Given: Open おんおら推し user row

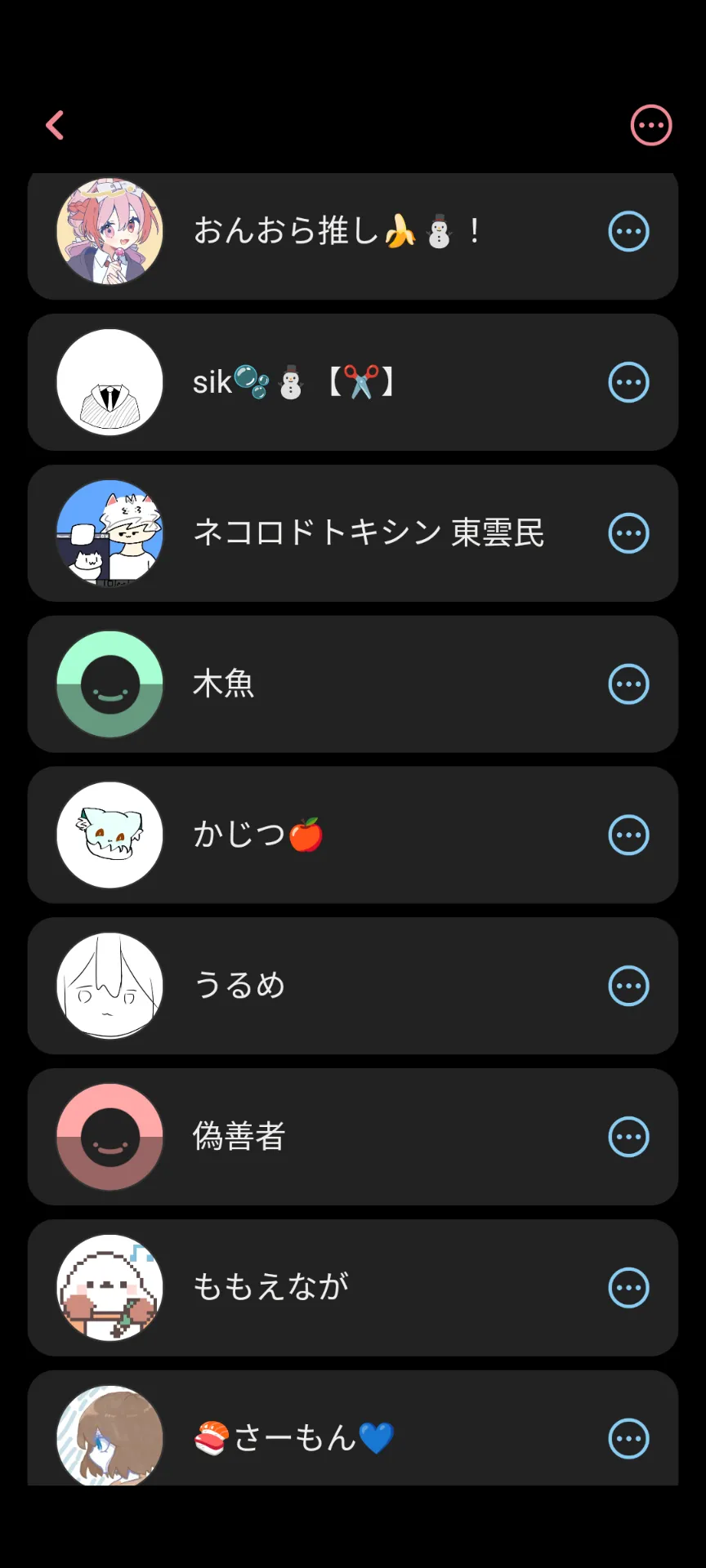Looking at the screenshot, I should (353, 236).
